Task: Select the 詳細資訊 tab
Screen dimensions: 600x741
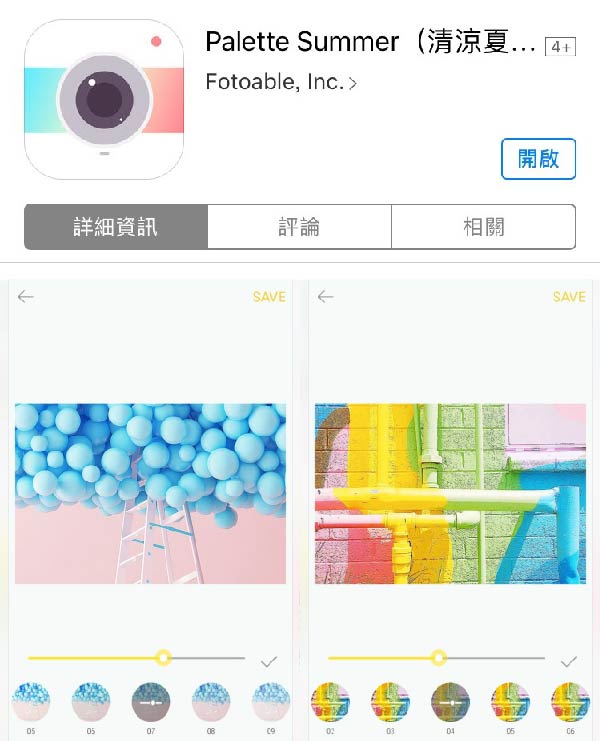Action: 116,227
